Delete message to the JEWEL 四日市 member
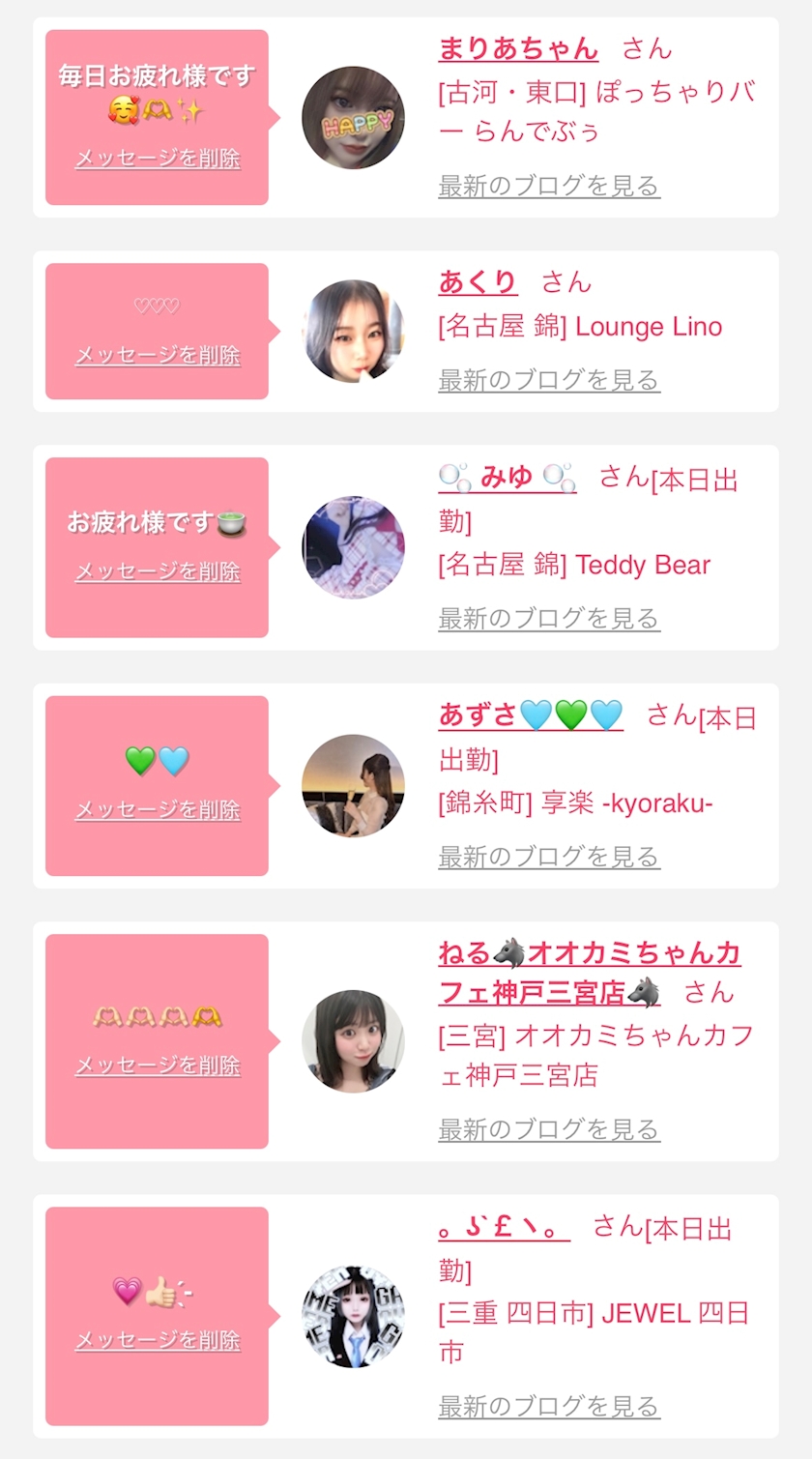 point(158,1340)
